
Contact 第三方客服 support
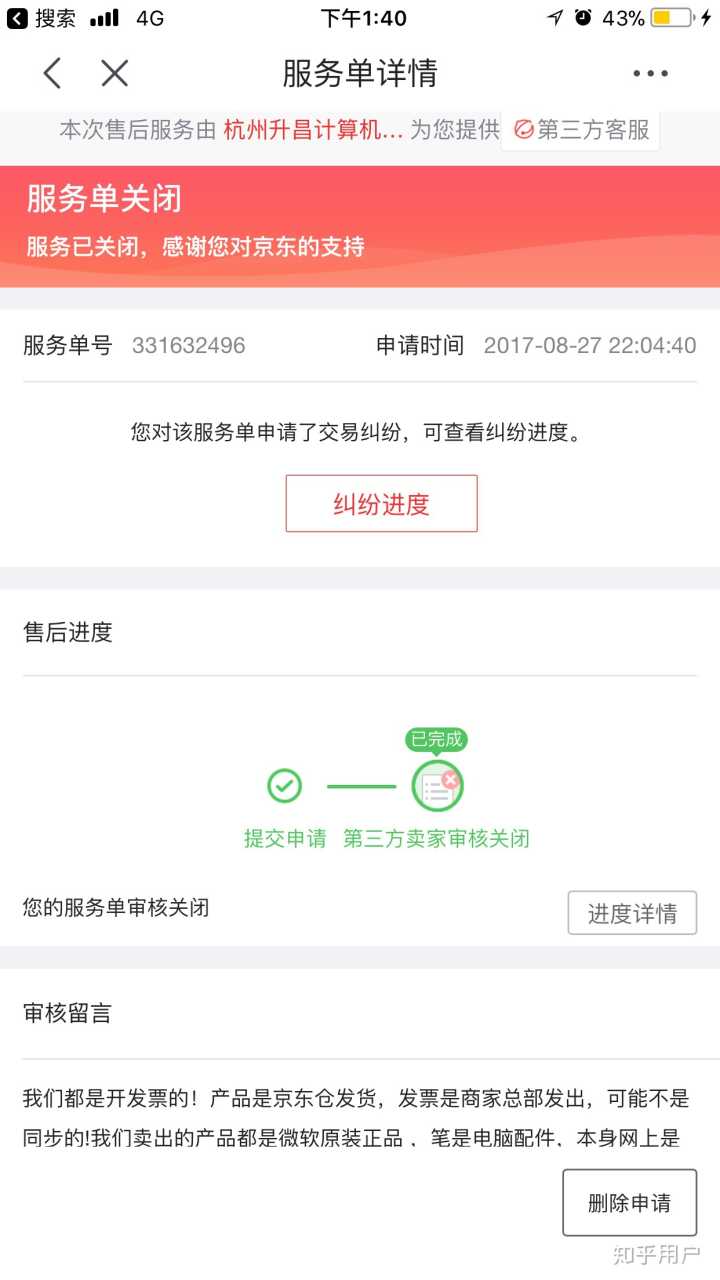581,130
